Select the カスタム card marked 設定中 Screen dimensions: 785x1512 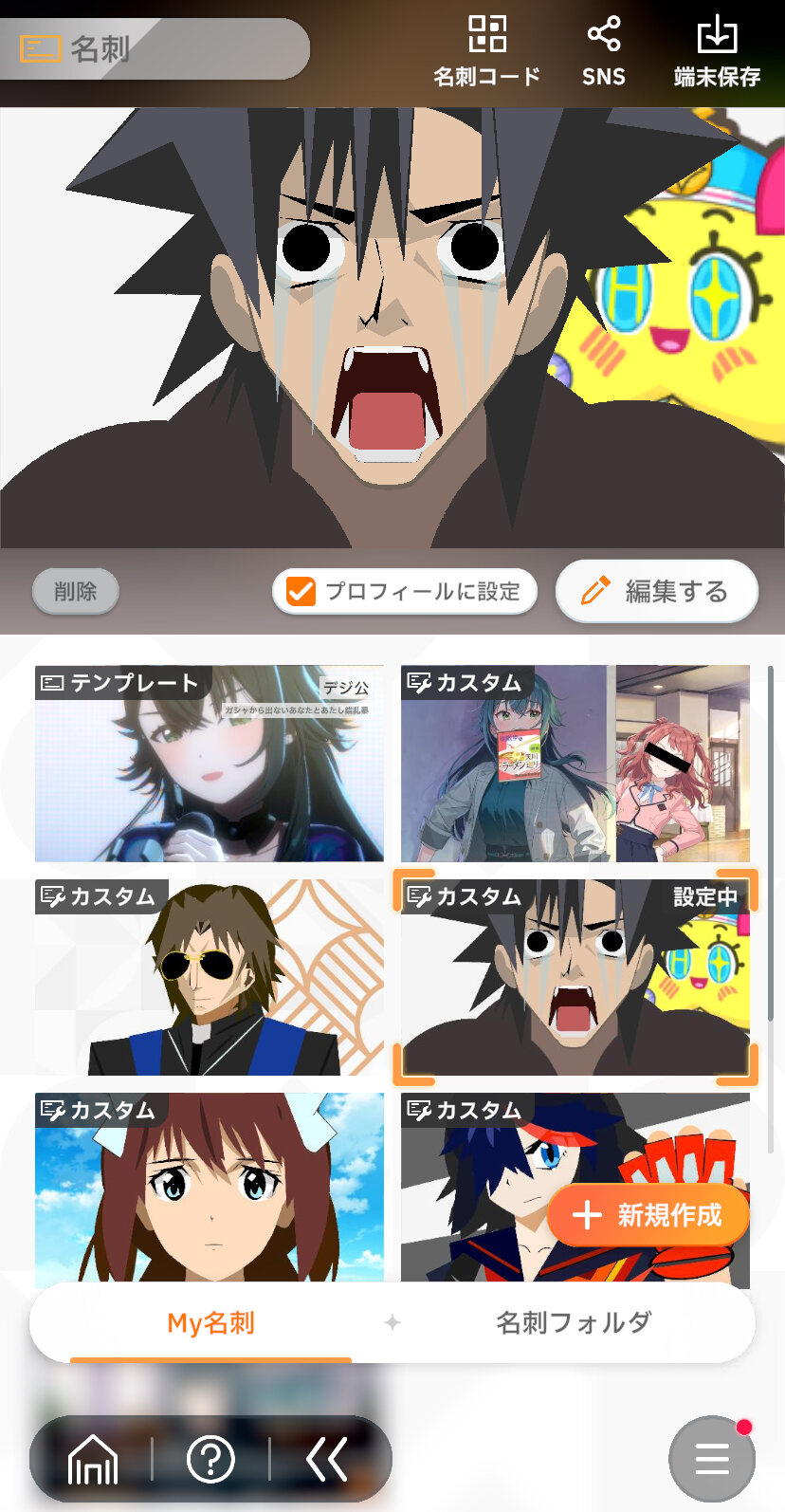pos(575,977)
